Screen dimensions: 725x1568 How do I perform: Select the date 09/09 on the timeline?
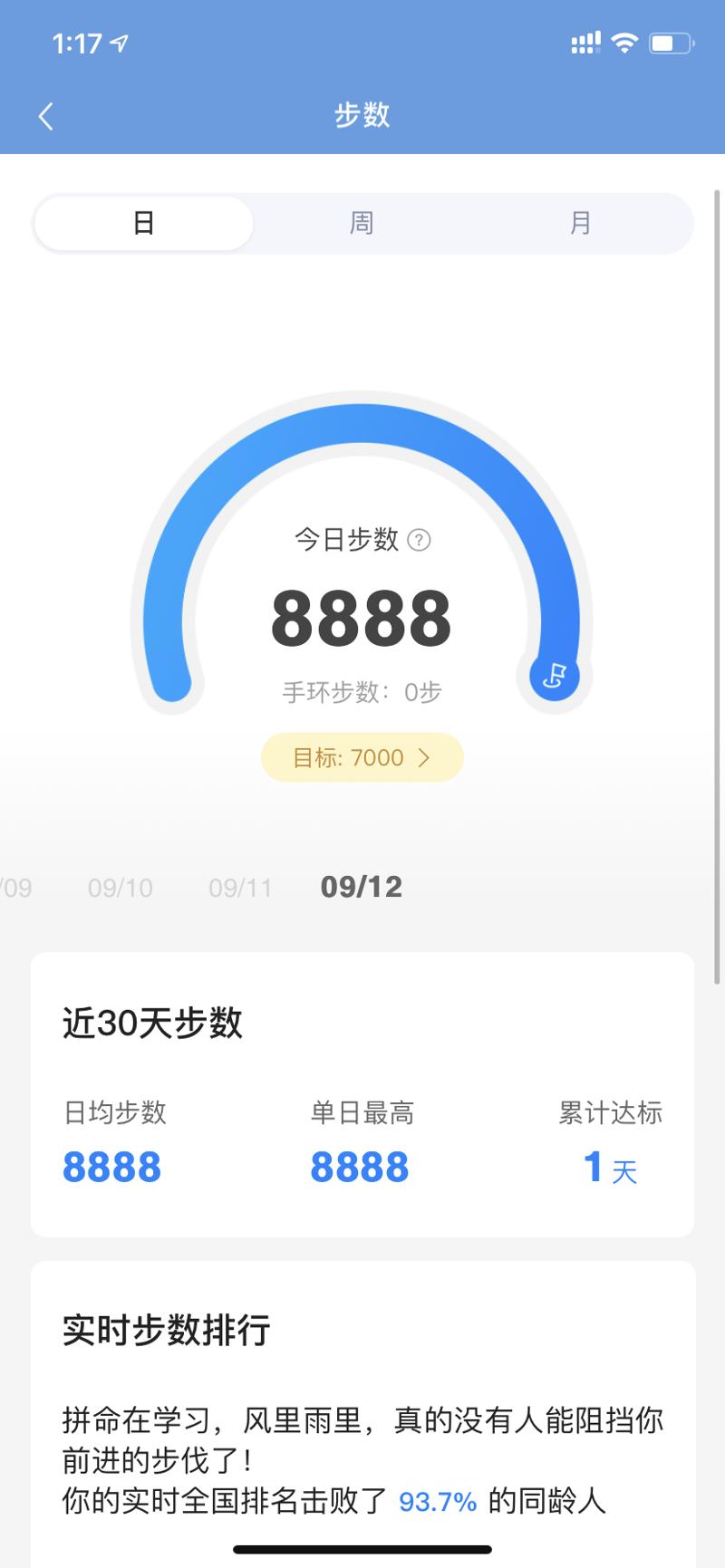tap(11, 888)
